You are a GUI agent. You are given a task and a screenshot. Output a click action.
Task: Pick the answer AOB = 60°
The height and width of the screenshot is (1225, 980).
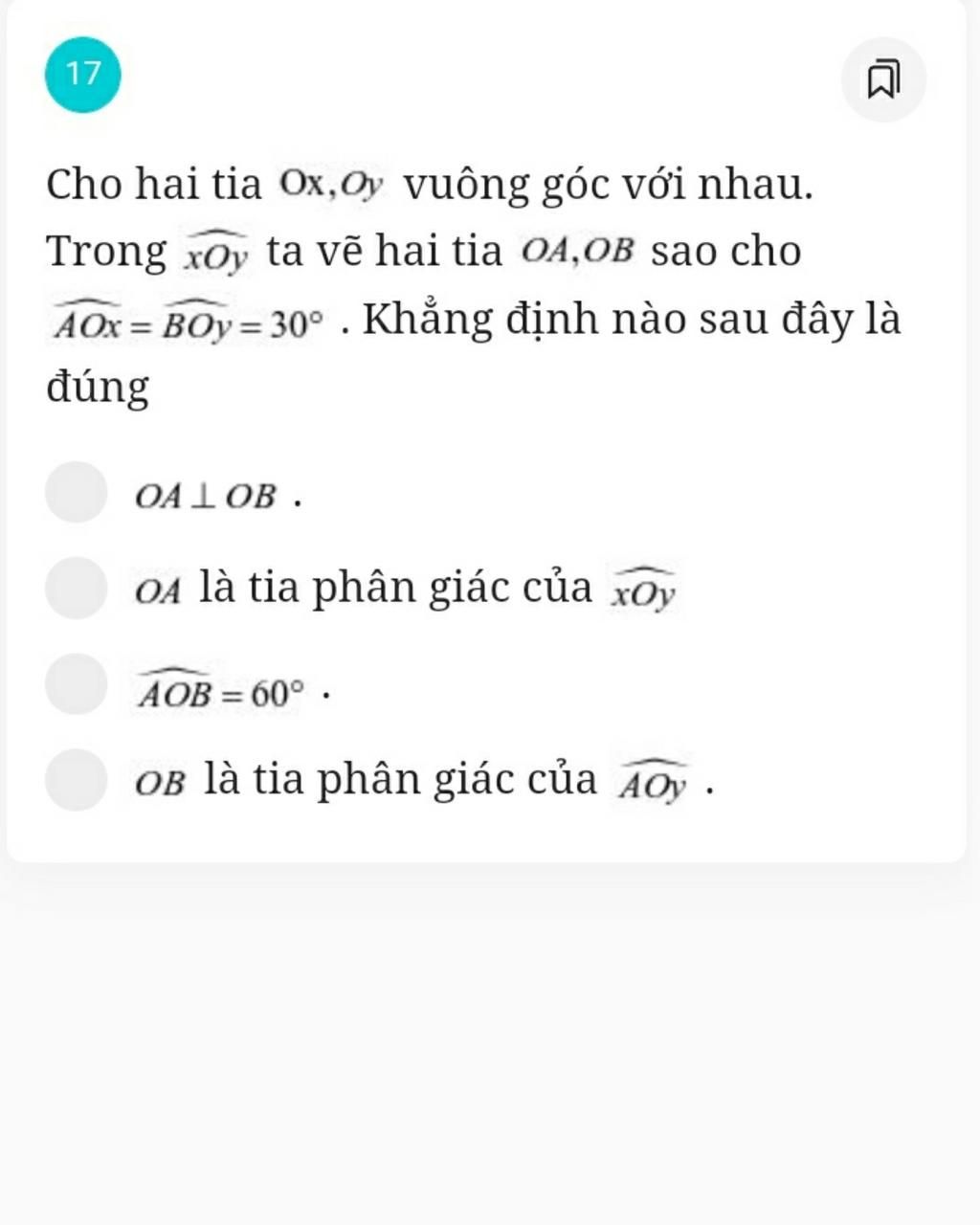(76, 684)
